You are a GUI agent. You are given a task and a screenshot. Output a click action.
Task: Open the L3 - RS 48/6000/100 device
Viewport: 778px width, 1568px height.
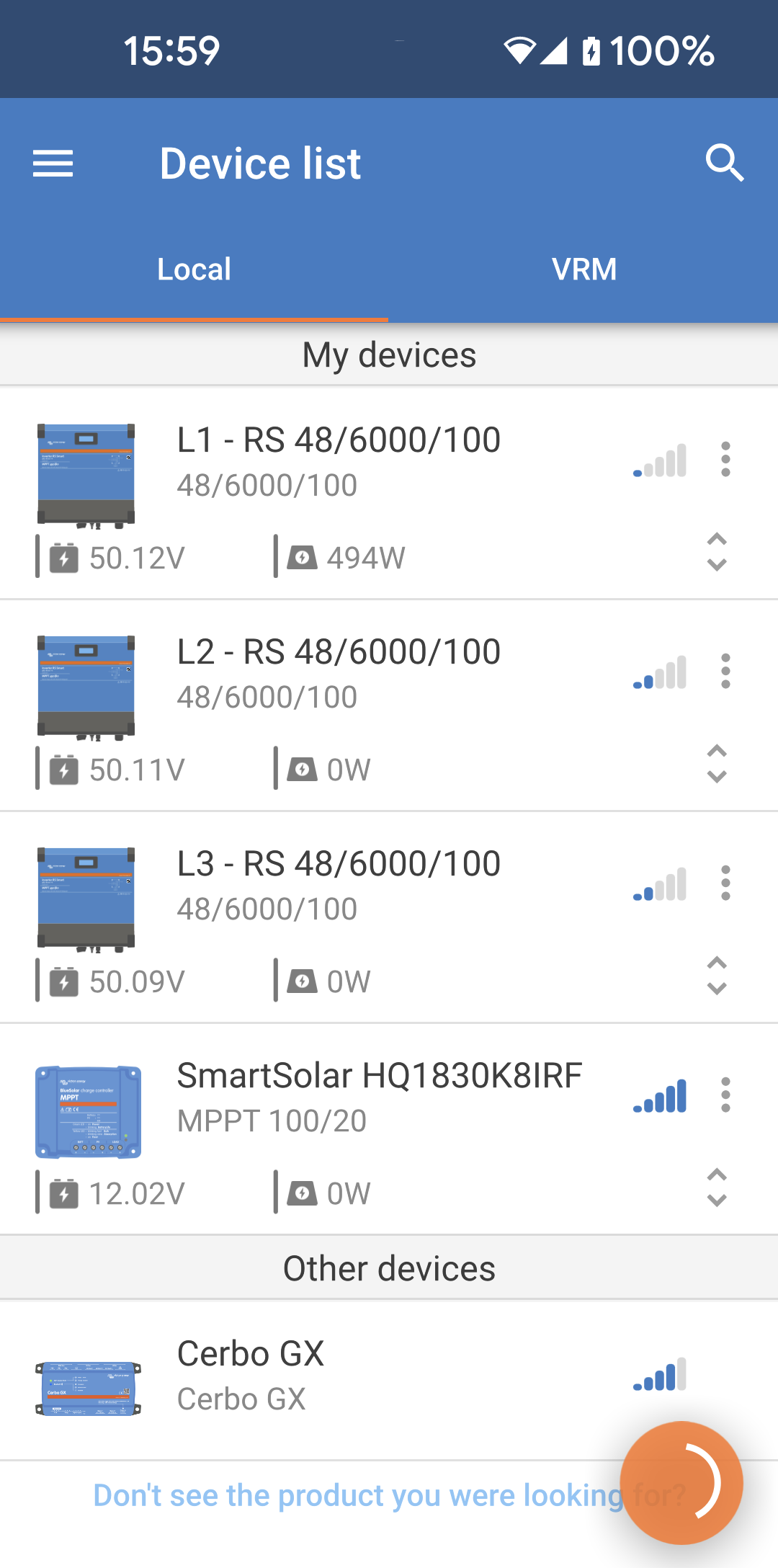pos(339,885)
